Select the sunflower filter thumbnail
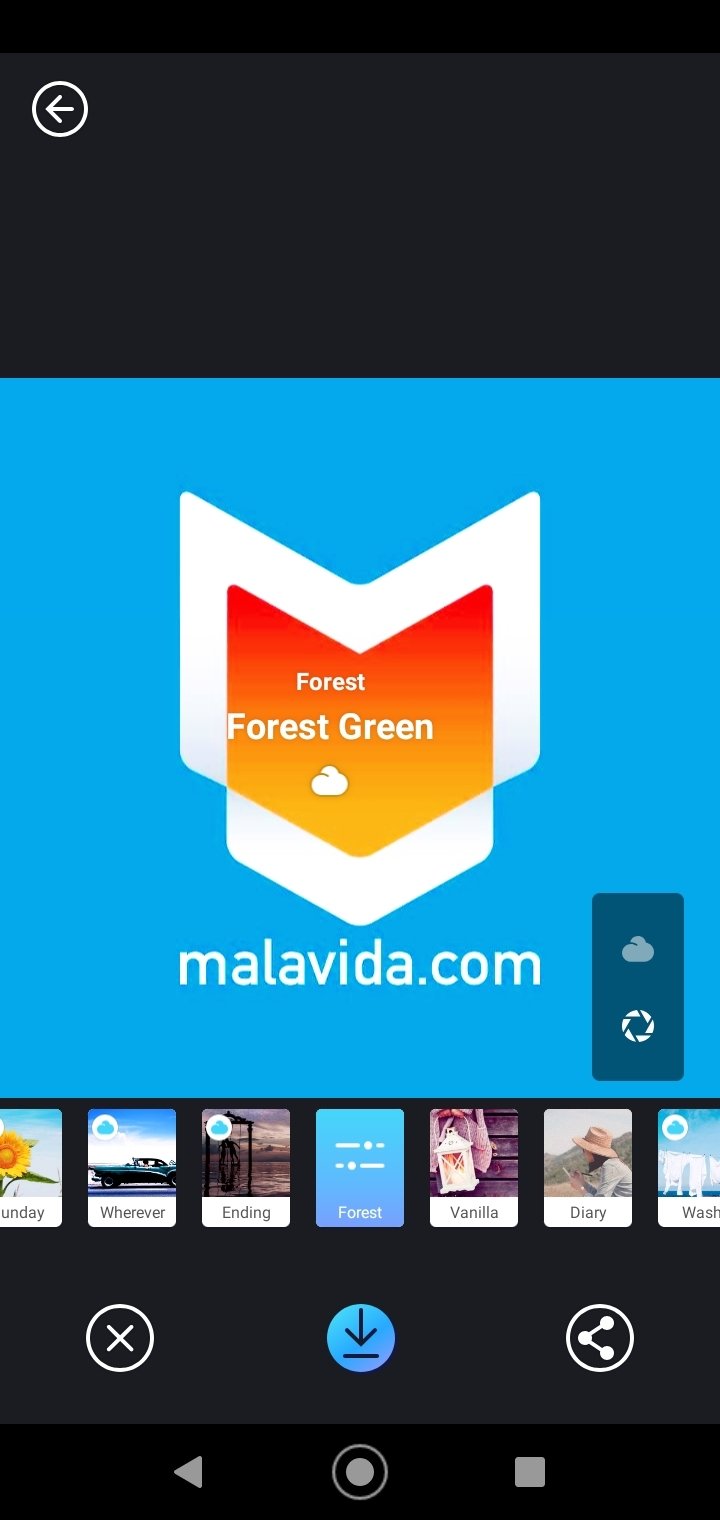Viewport: 720px width, 1520px height. click(x=30, y=1168)
